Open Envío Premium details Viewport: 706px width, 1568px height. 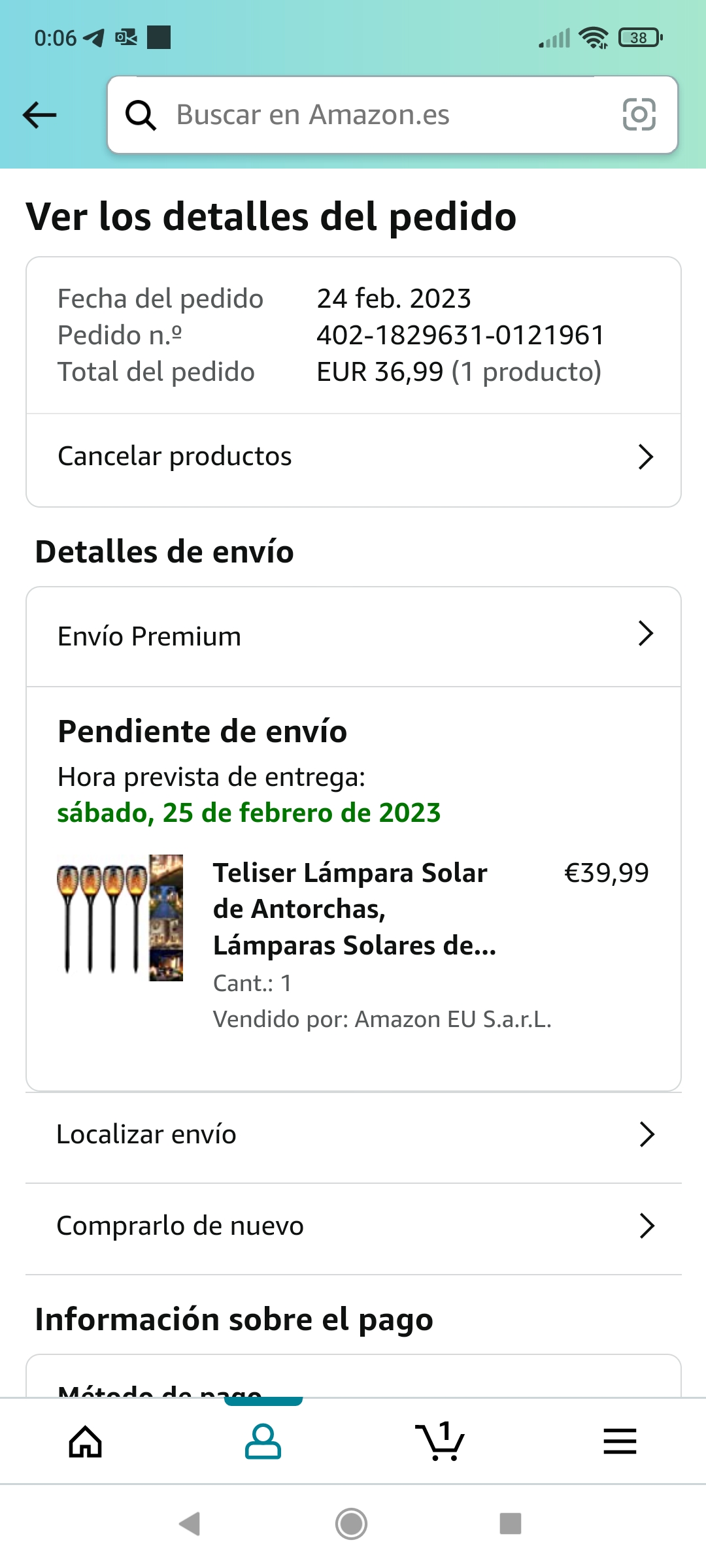[353, 636]
